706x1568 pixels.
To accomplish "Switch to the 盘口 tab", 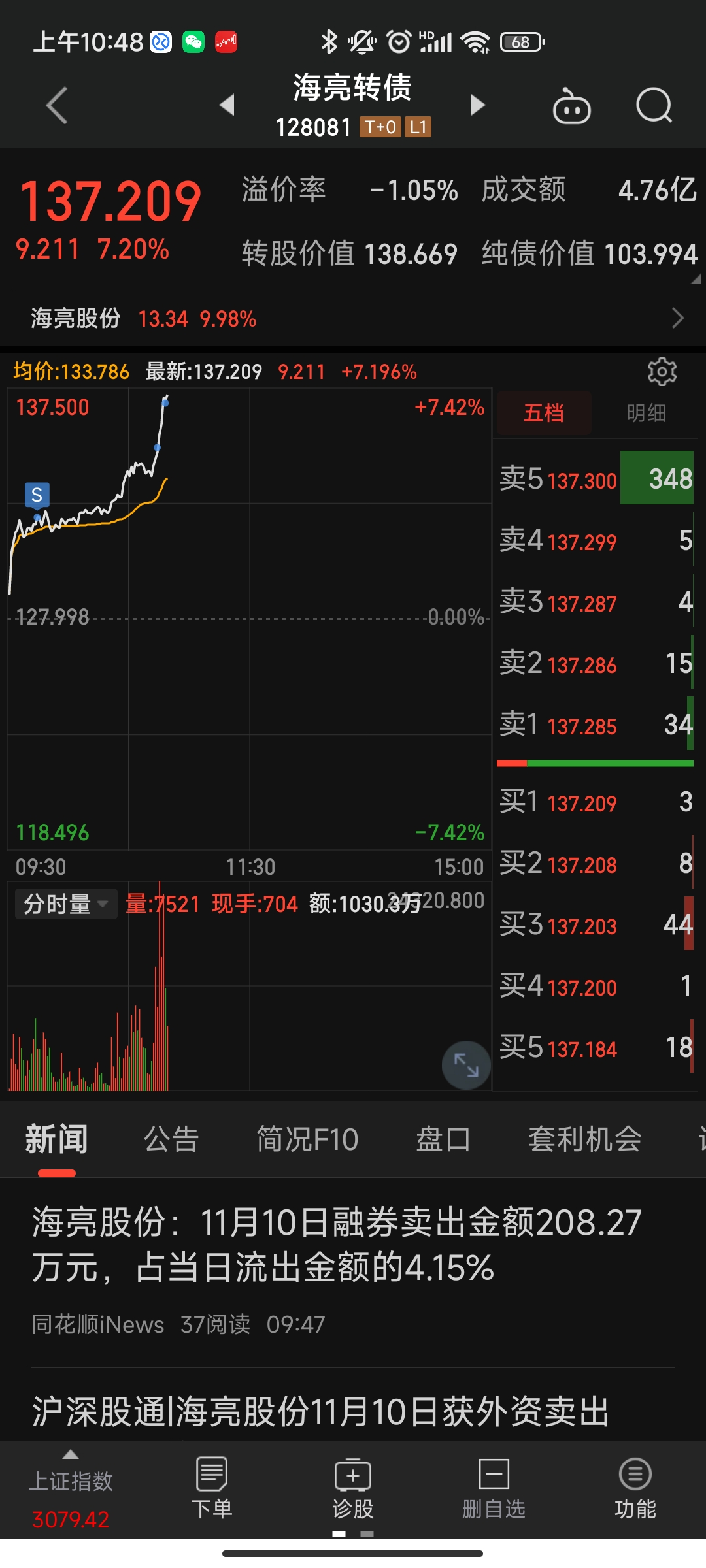I will pos(443,1139).
